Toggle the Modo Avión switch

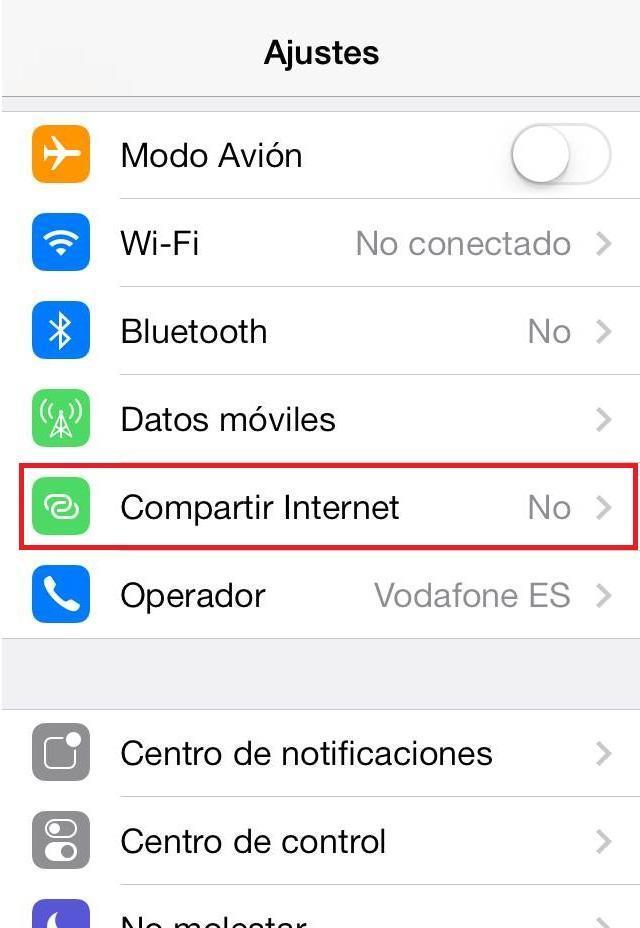pos(559,156)
